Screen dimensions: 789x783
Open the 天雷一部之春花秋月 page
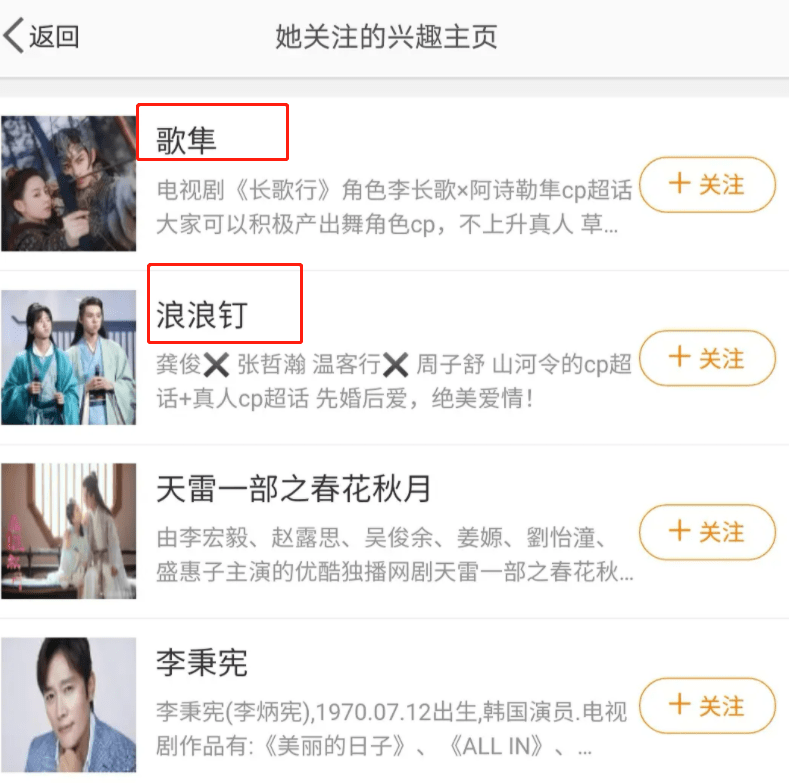click(x=294, y=489)
